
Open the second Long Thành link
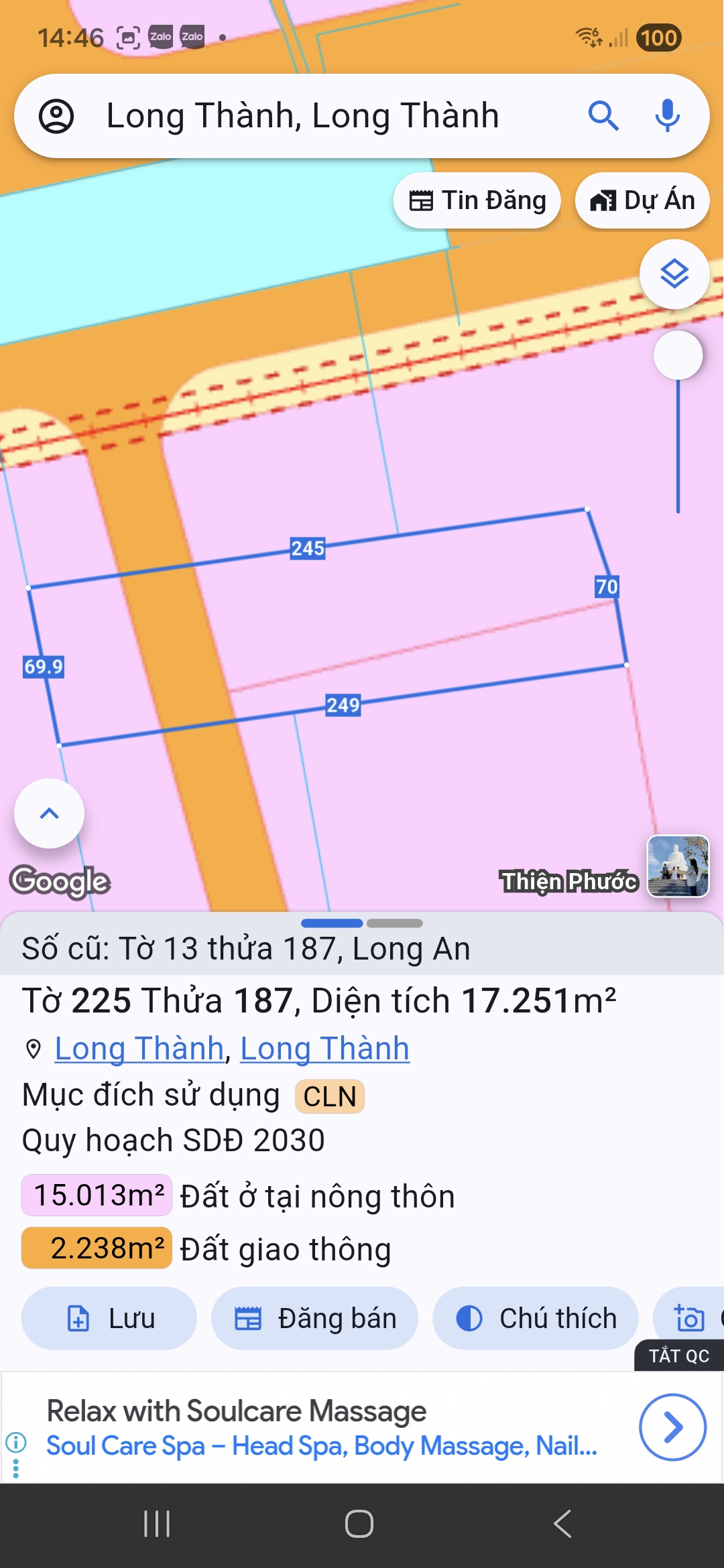pyautogui.click(x=324, y=1049)
